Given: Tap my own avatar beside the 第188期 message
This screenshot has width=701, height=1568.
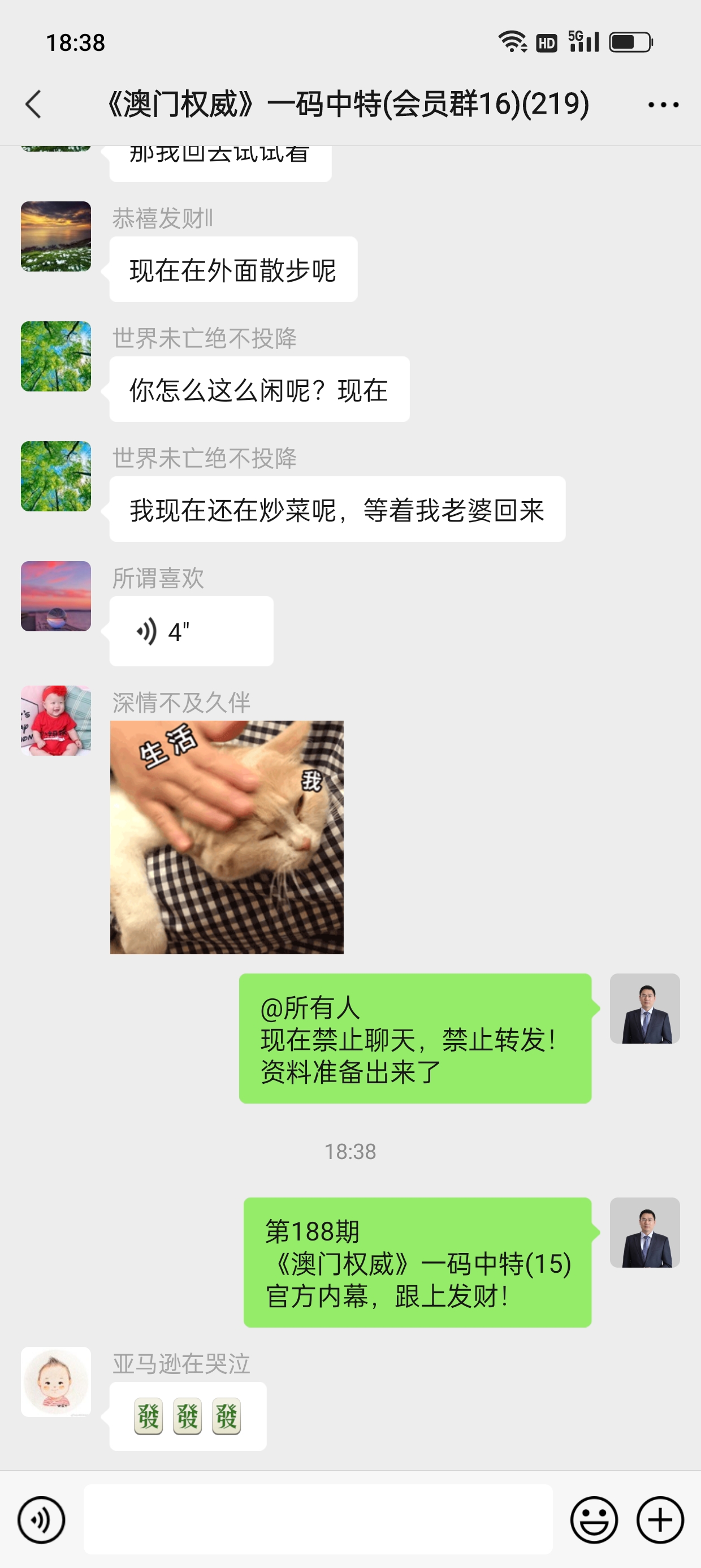Looking at the screenshot, I should pyautogui.click(x=644, y=1233).
